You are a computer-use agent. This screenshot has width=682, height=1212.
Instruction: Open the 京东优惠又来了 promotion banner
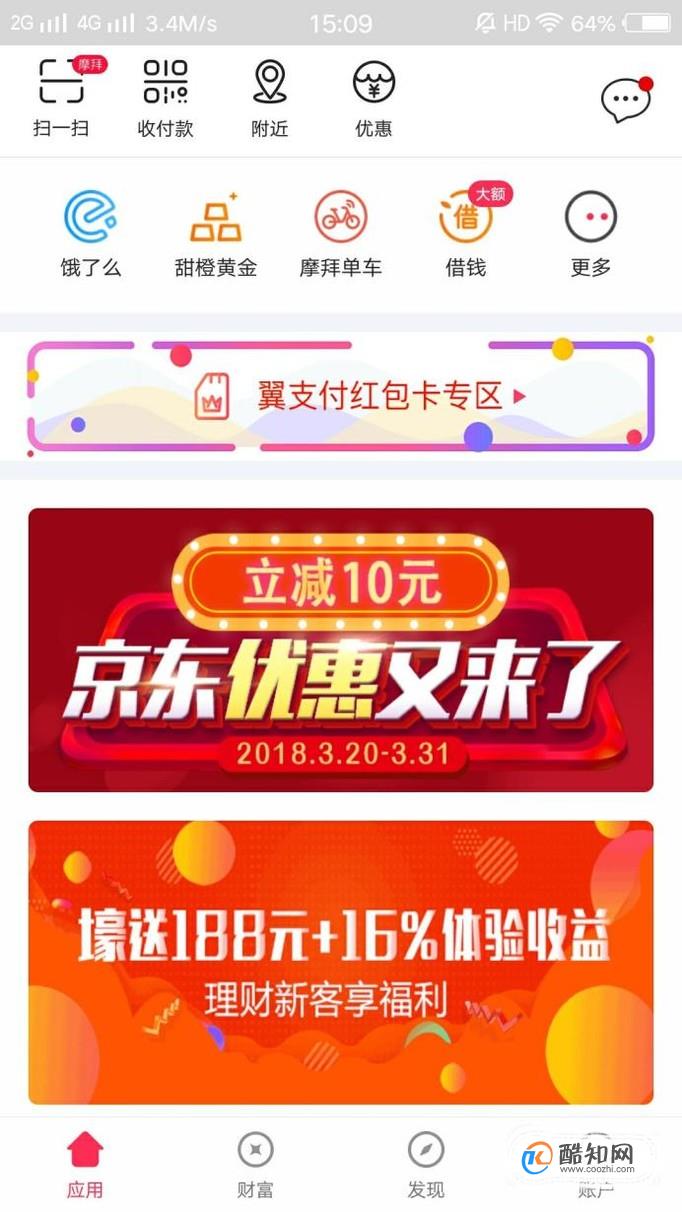click(341, 650)
